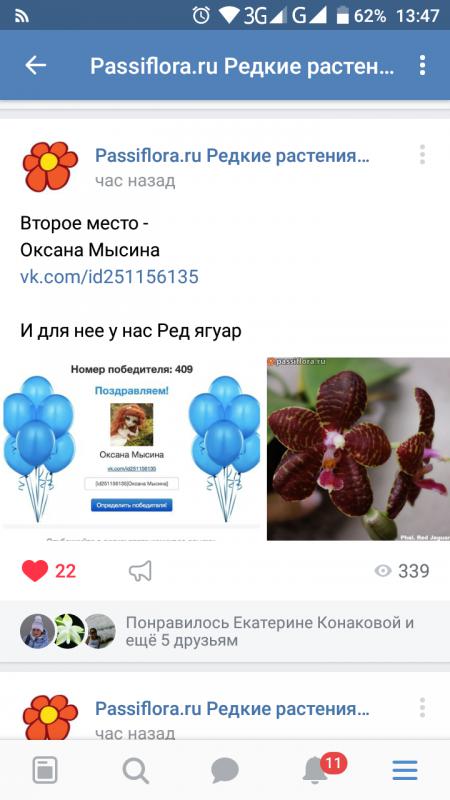The width and height of the screenshot is (450, 800).
Task: Open the Red Jaguar orchid photo
Action: pyautogui.click(x=358, y=449)
